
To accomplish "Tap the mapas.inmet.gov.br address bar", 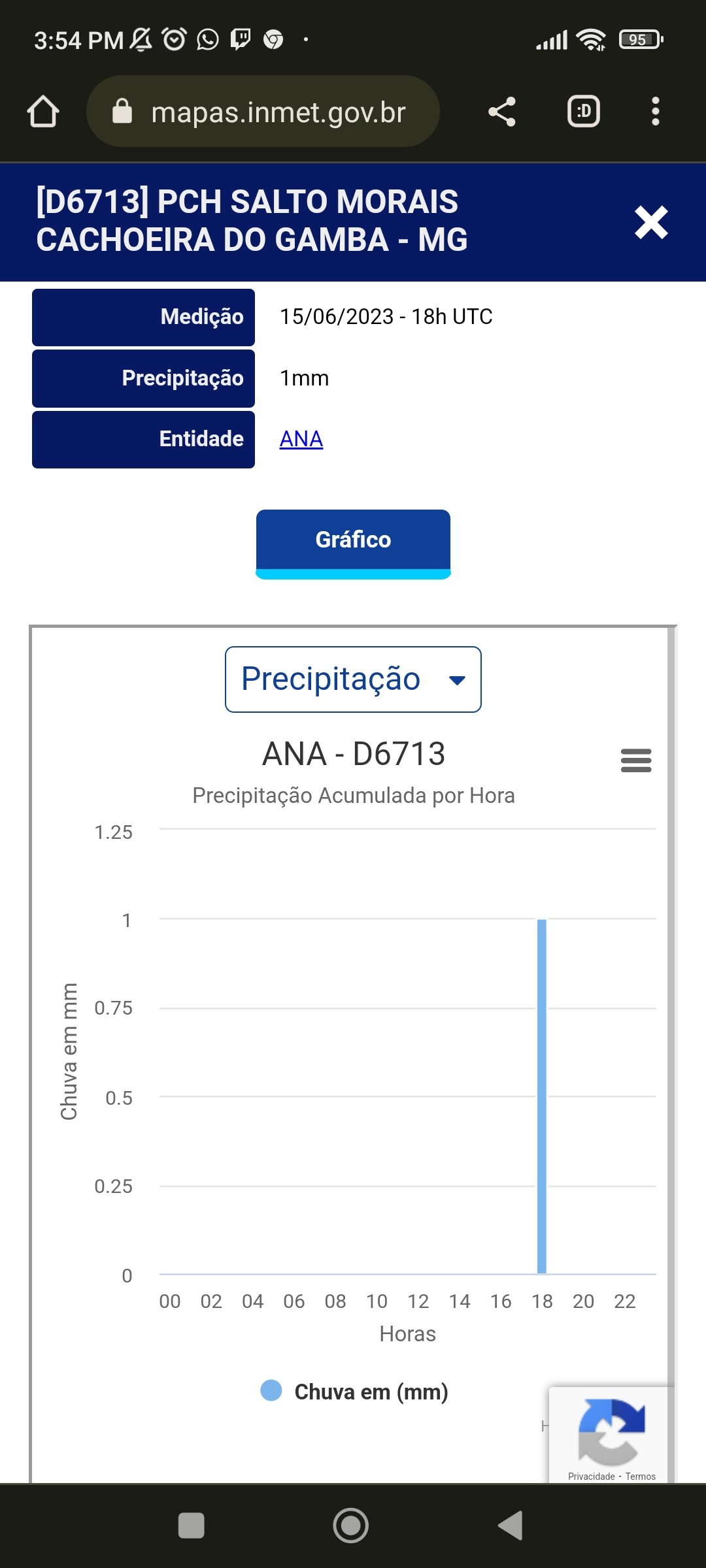I will (x=263, y=111).
